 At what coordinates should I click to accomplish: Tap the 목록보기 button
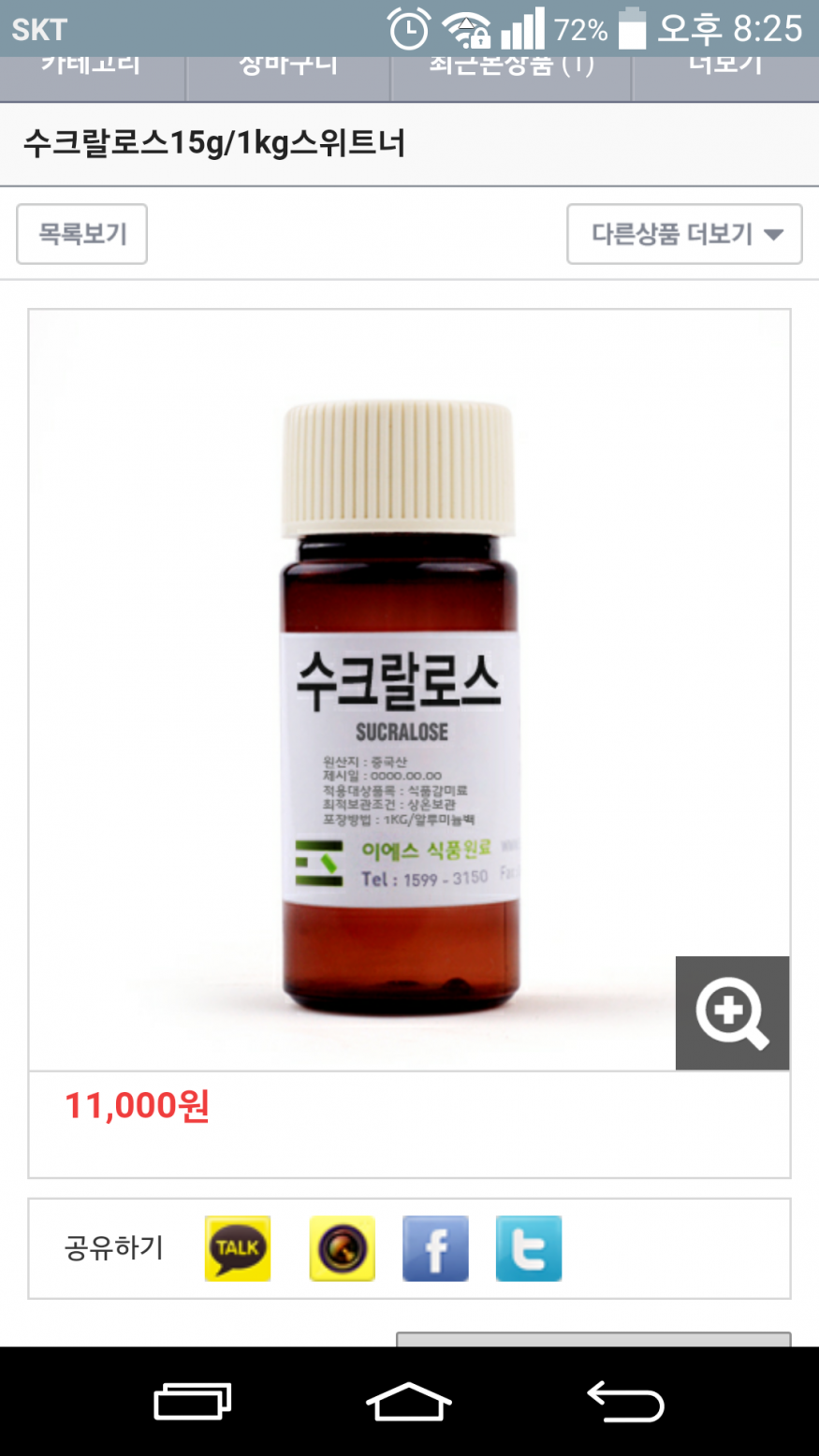(81, 234)
